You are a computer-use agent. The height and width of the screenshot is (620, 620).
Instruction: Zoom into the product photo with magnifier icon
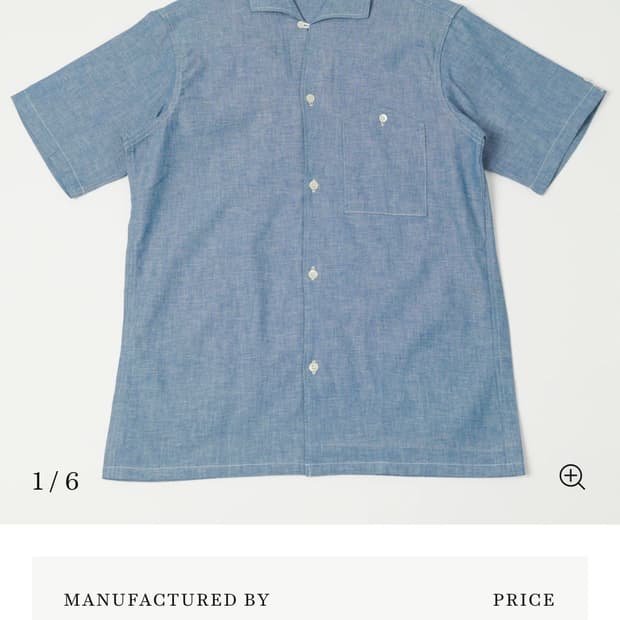click(x=572, y=477)
